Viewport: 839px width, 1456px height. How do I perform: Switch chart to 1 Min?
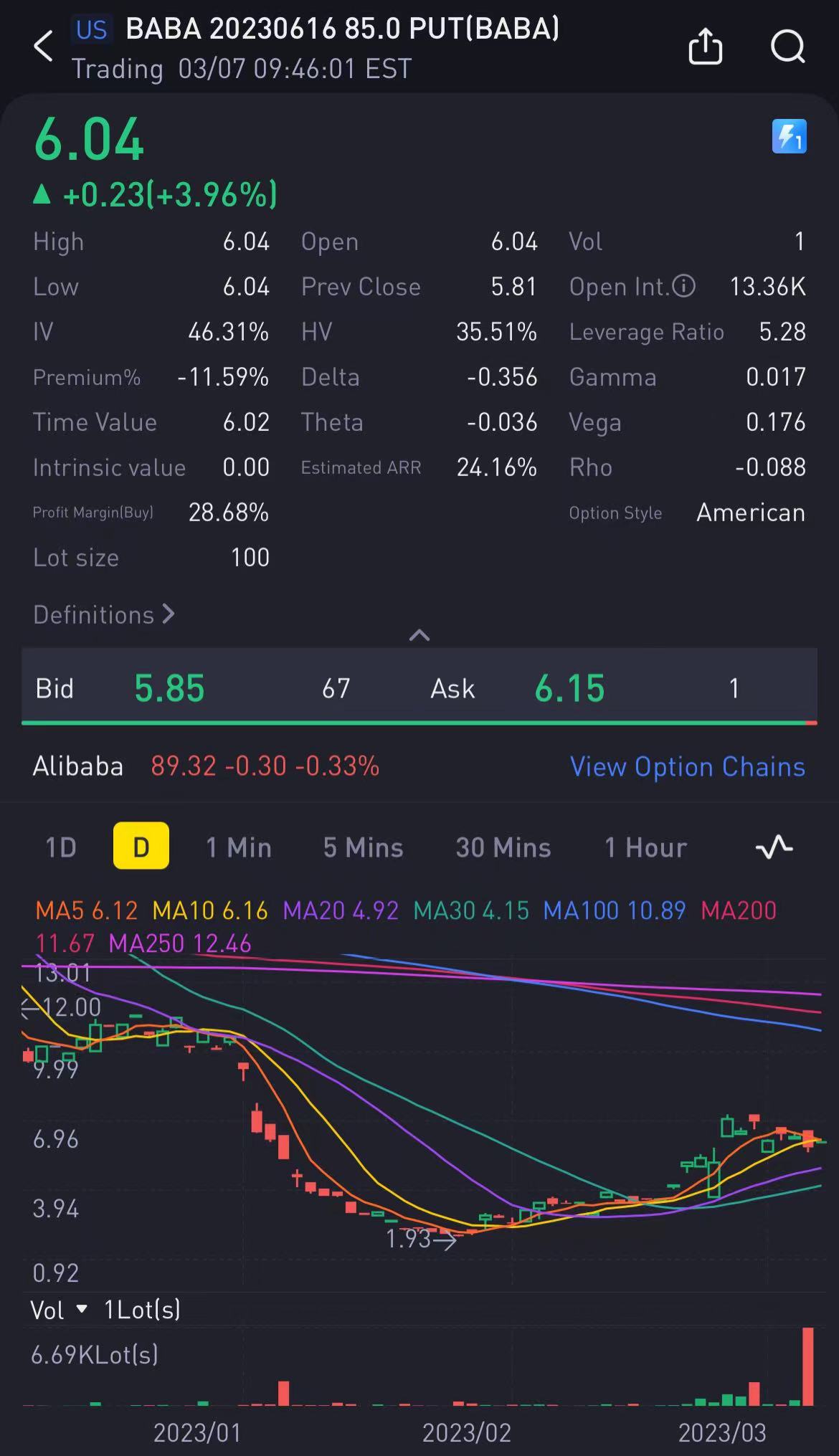click(x=239, y=847)
